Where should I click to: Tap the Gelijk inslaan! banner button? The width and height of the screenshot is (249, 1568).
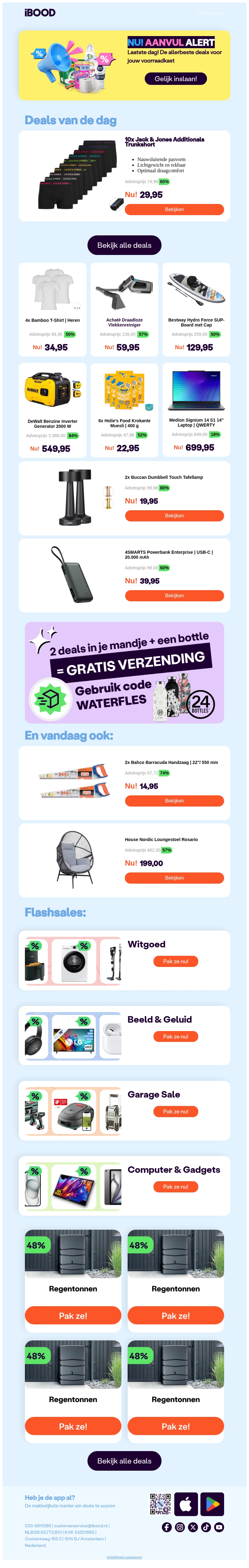coord(175,79)
